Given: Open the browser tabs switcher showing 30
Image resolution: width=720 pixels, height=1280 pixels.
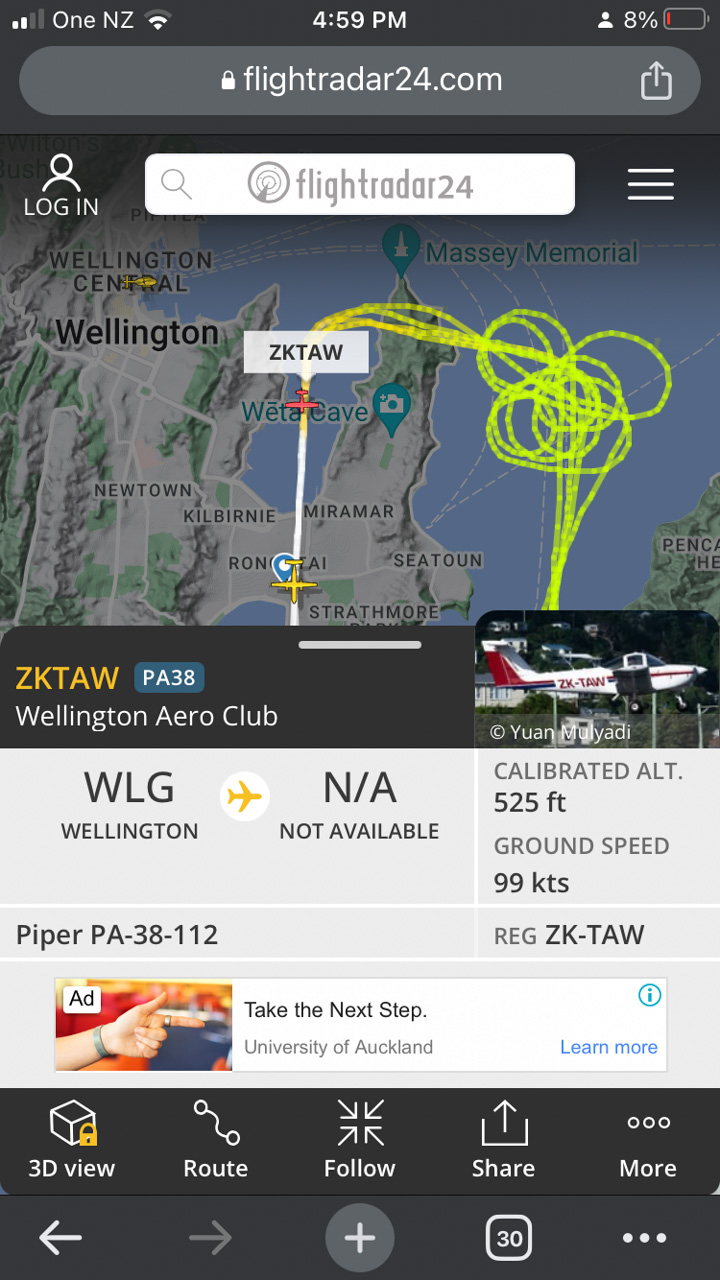Looking at the screenshot, I should coord(509,1239).
